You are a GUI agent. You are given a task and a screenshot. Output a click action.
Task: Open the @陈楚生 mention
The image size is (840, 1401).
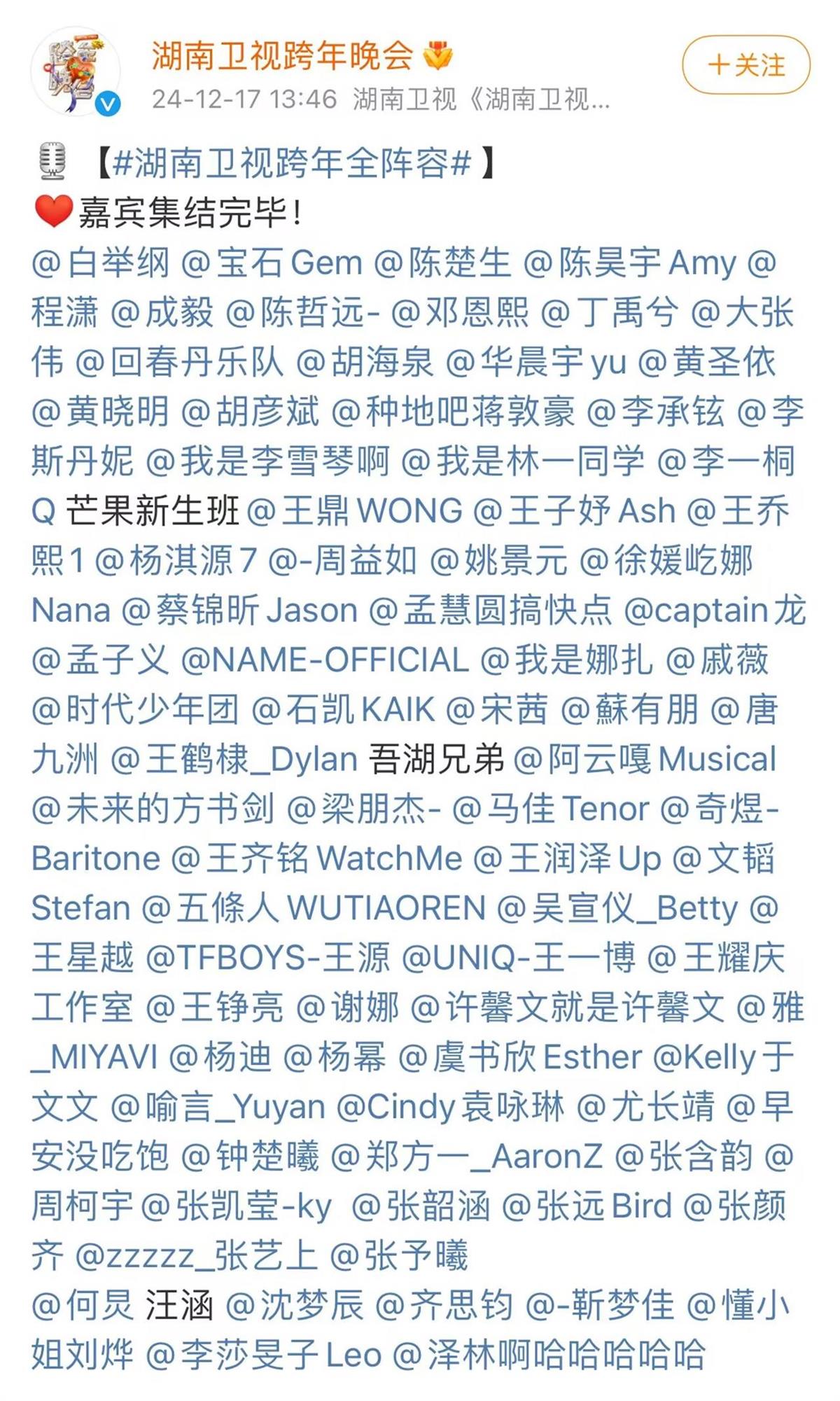[442, 263]
